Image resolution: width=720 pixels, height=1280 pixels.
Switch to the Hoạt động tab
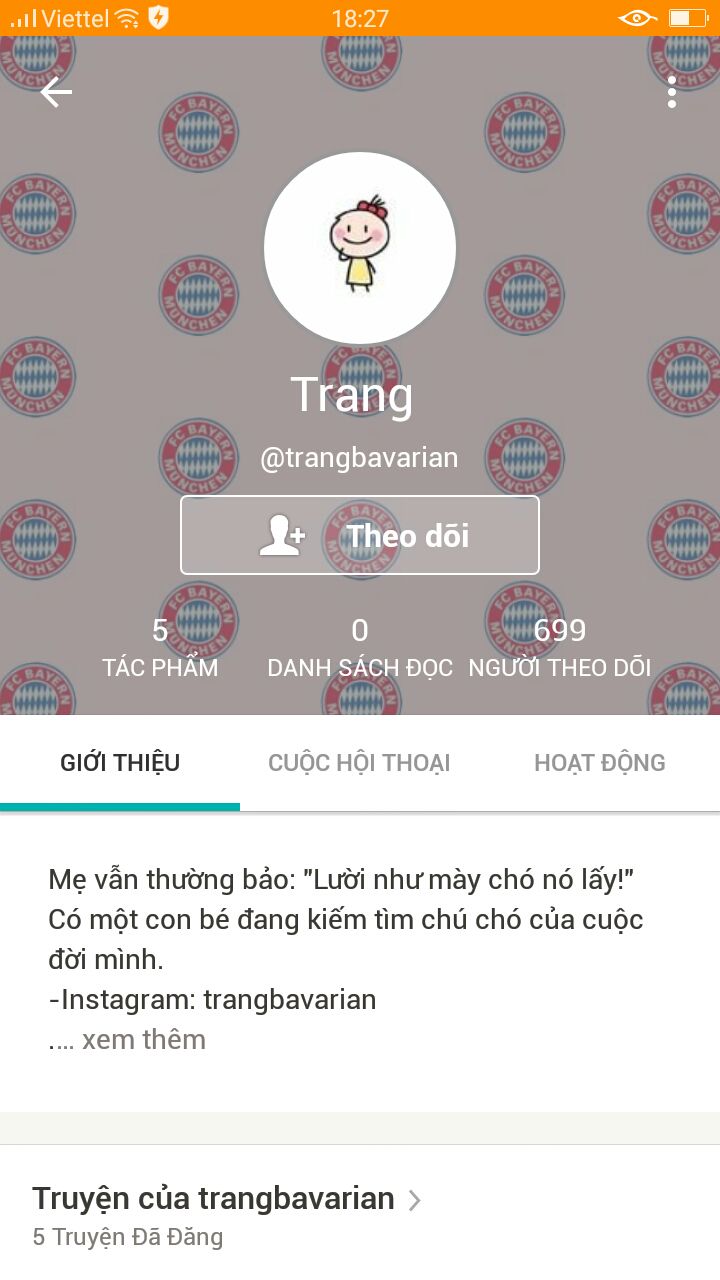599,763
